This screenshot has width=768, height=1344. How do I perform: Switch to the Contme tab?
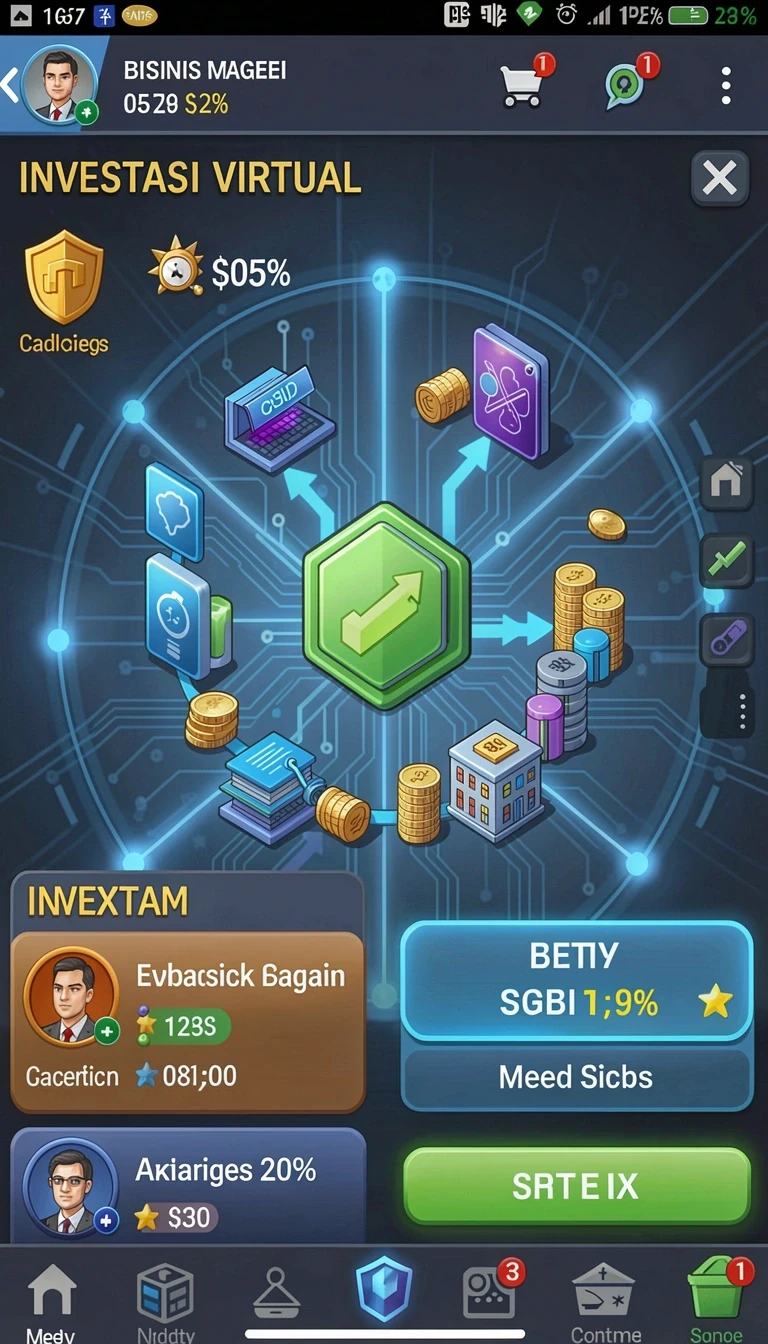coord(605,1299)
